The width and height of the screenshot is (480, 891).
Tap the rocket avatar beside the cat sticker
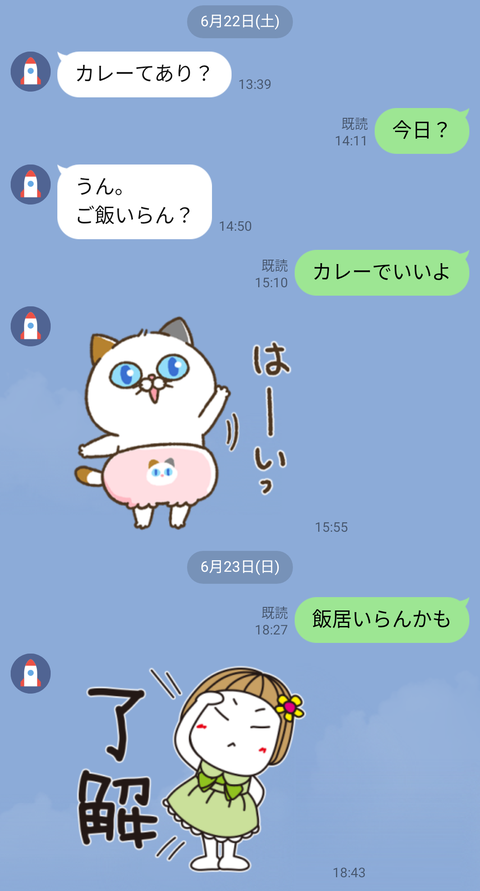31,326
